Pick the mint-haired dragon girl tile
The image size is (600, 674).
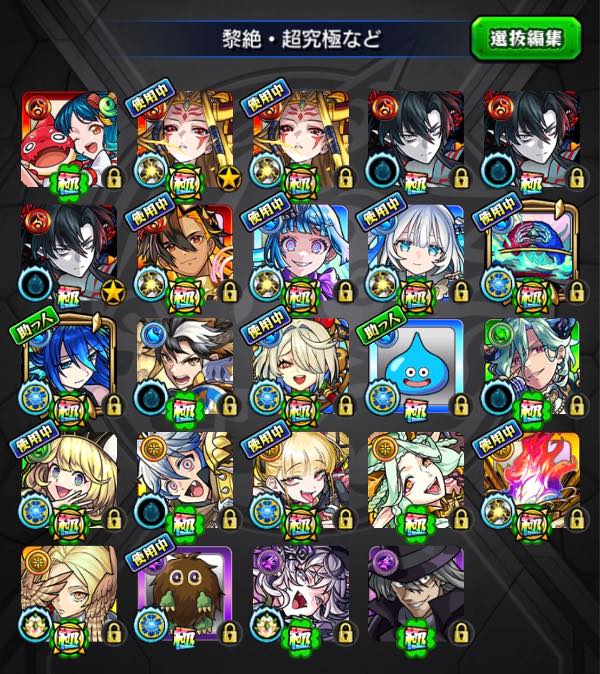(416, 480)
